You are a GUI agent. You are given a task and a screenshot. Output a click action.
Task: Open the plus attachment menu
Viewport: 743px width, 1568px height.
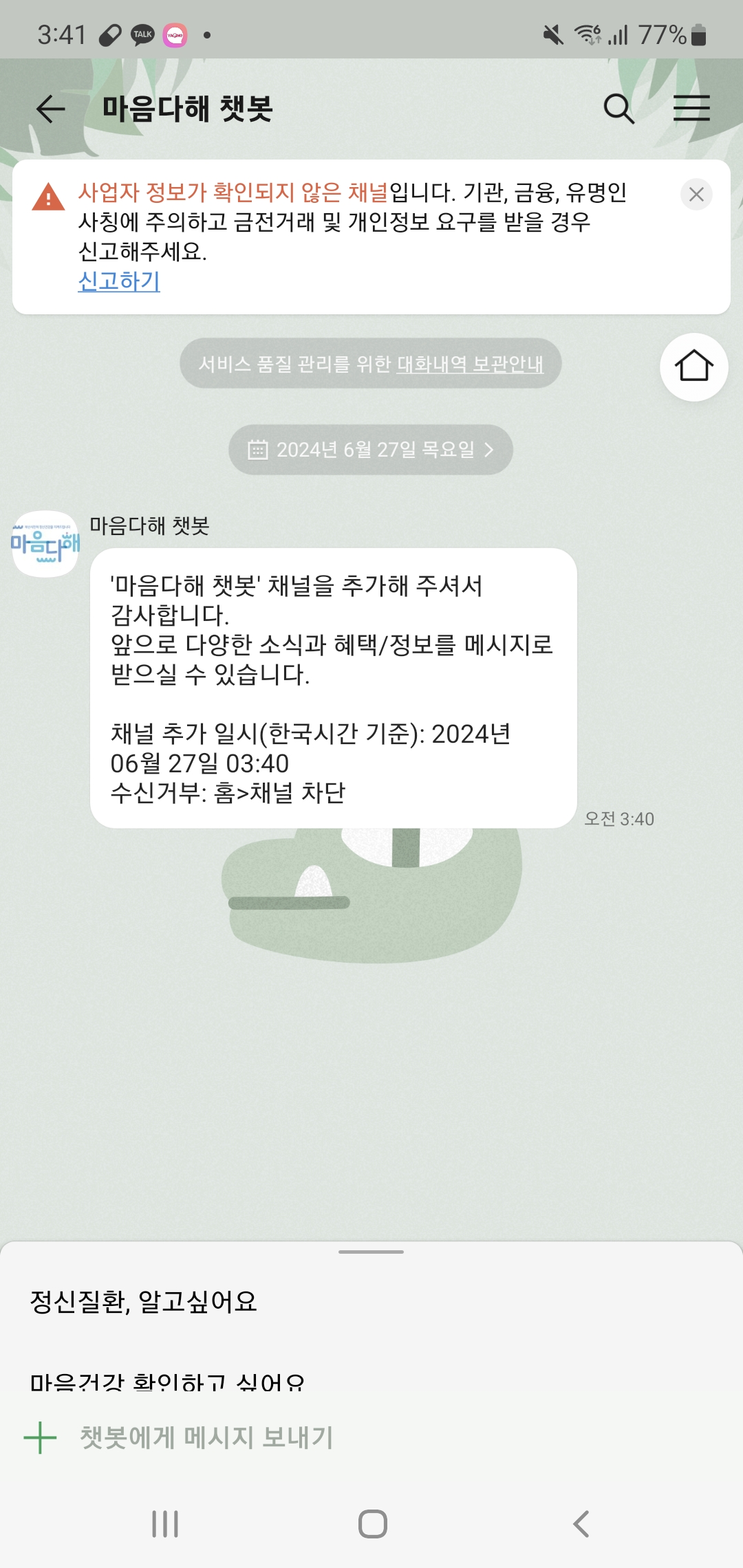pyautogui.click(x=40, y=1438)
